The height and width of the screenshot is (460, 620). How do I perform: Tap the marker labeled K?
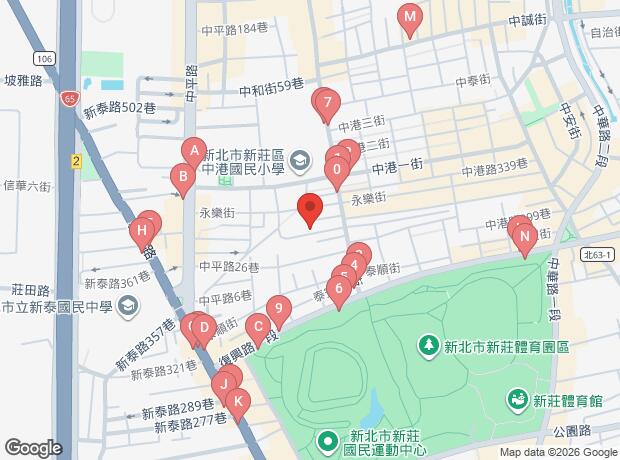(x=238, y=403)
